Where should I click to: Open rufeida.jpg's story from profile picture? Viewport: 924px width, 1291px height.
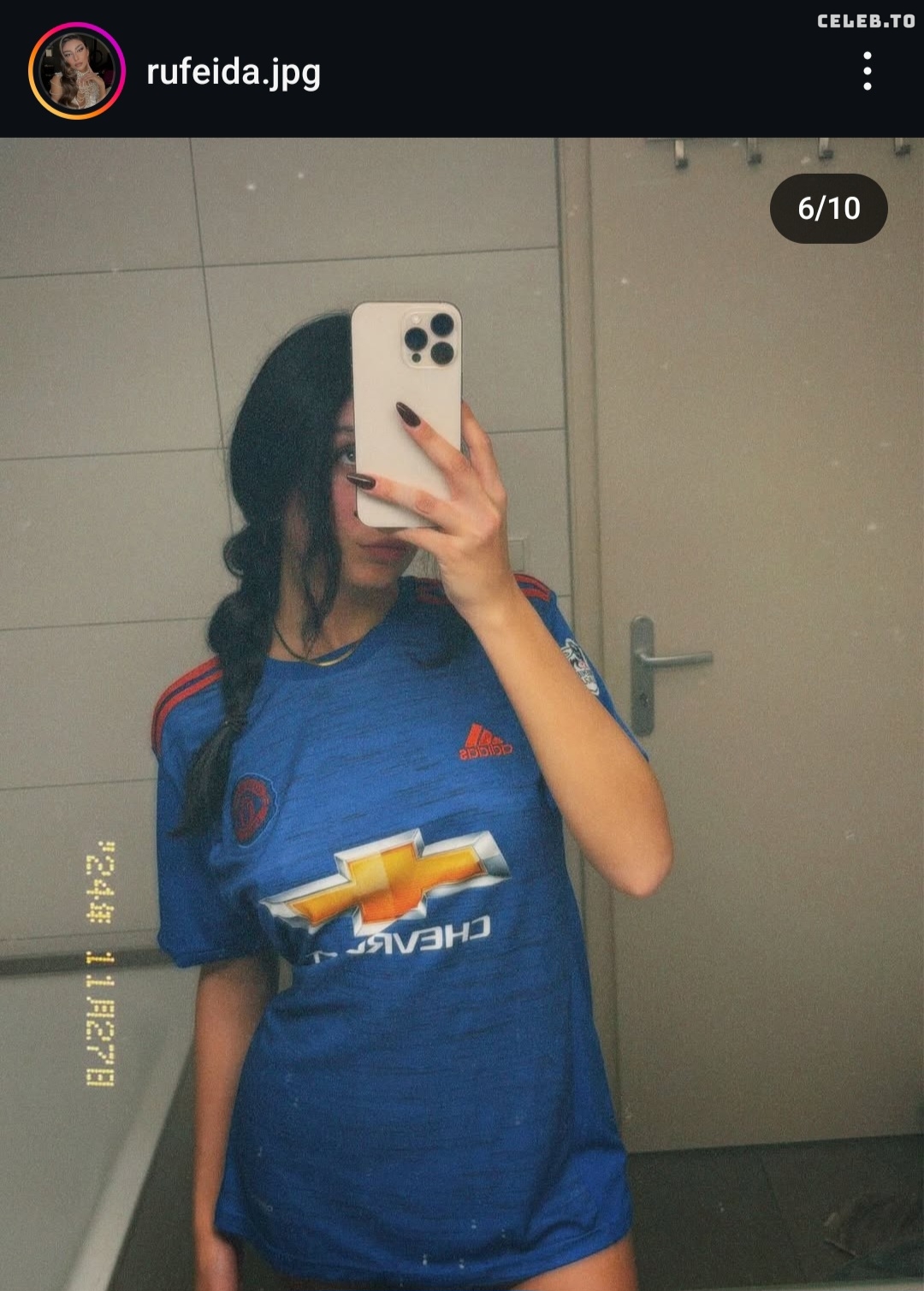click(x=77, y=71)
